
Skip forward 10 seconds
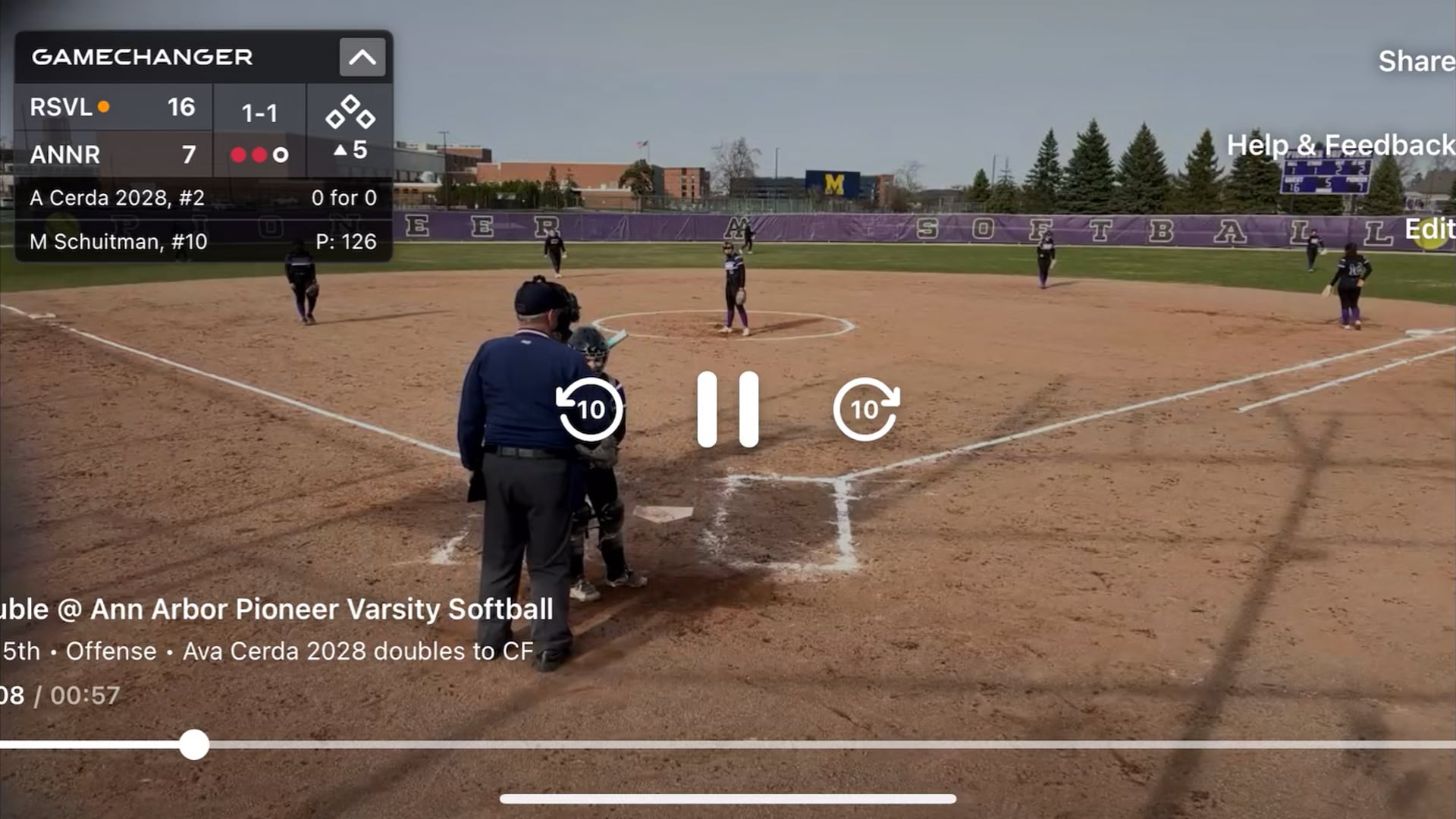[865, 409]
